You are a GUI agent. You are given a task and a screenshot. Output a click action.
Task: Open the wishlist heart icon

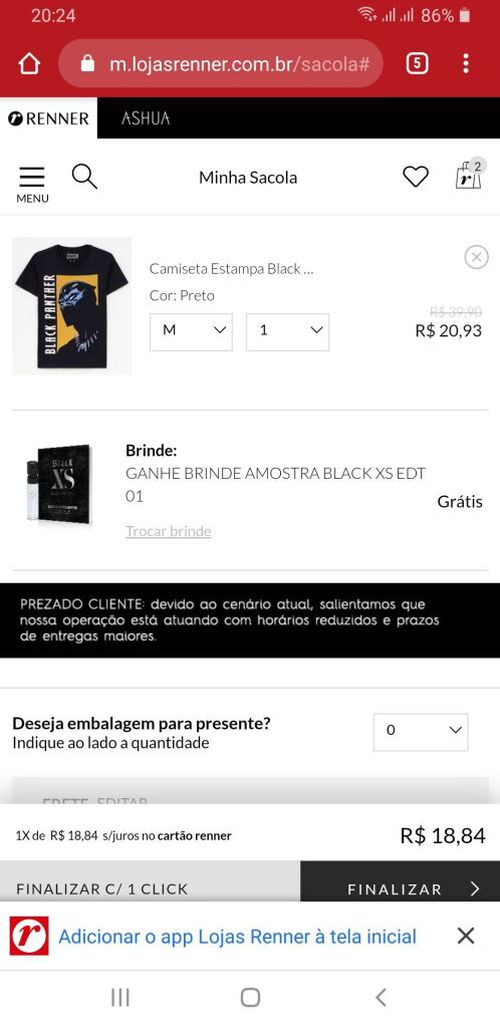[415, 177]
